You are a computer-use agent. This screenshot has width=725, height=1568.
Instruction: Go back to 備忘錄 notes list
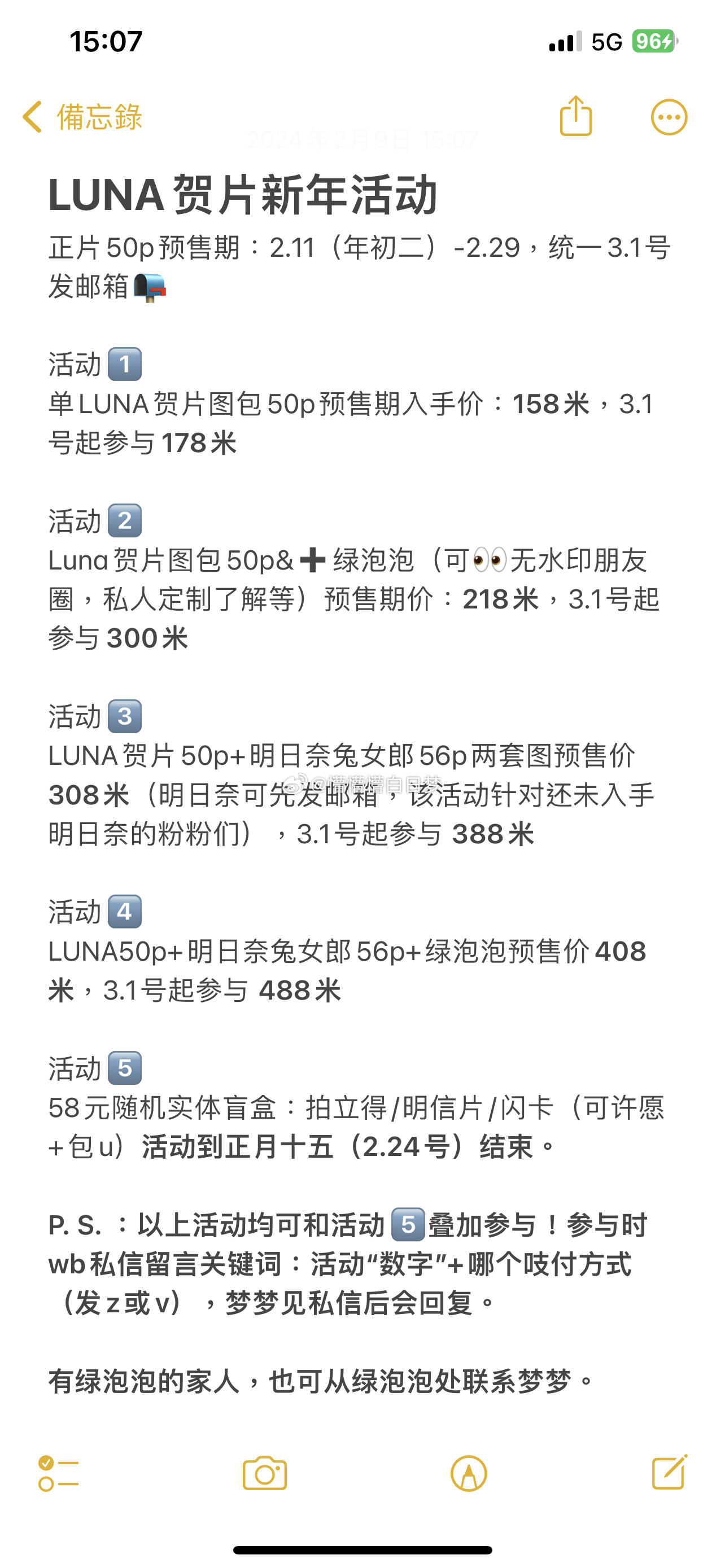click(x=82, y=116)
